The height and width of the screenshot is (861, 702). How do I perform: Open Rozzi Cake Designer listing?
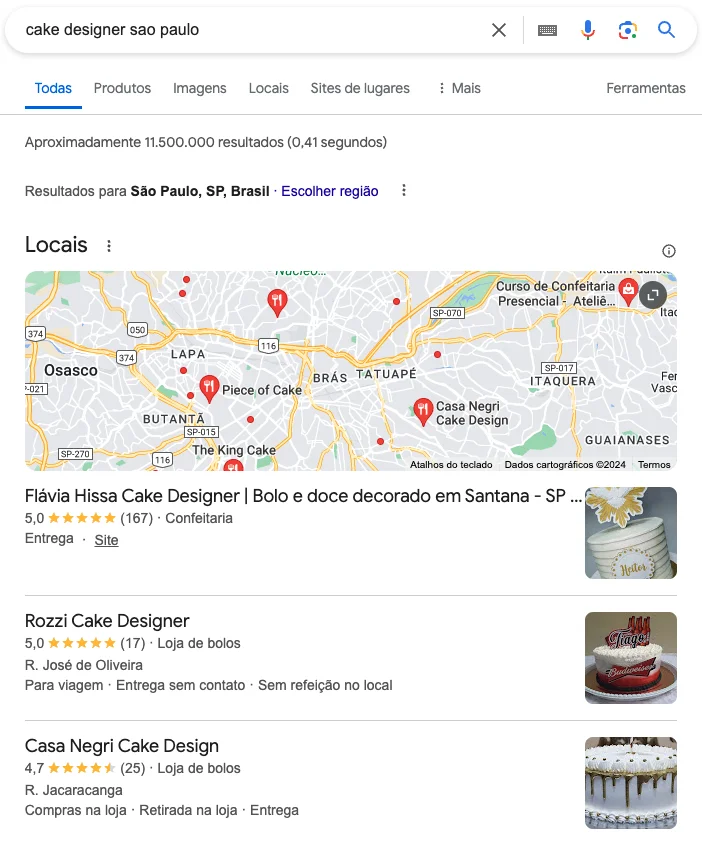pos(107,621)
